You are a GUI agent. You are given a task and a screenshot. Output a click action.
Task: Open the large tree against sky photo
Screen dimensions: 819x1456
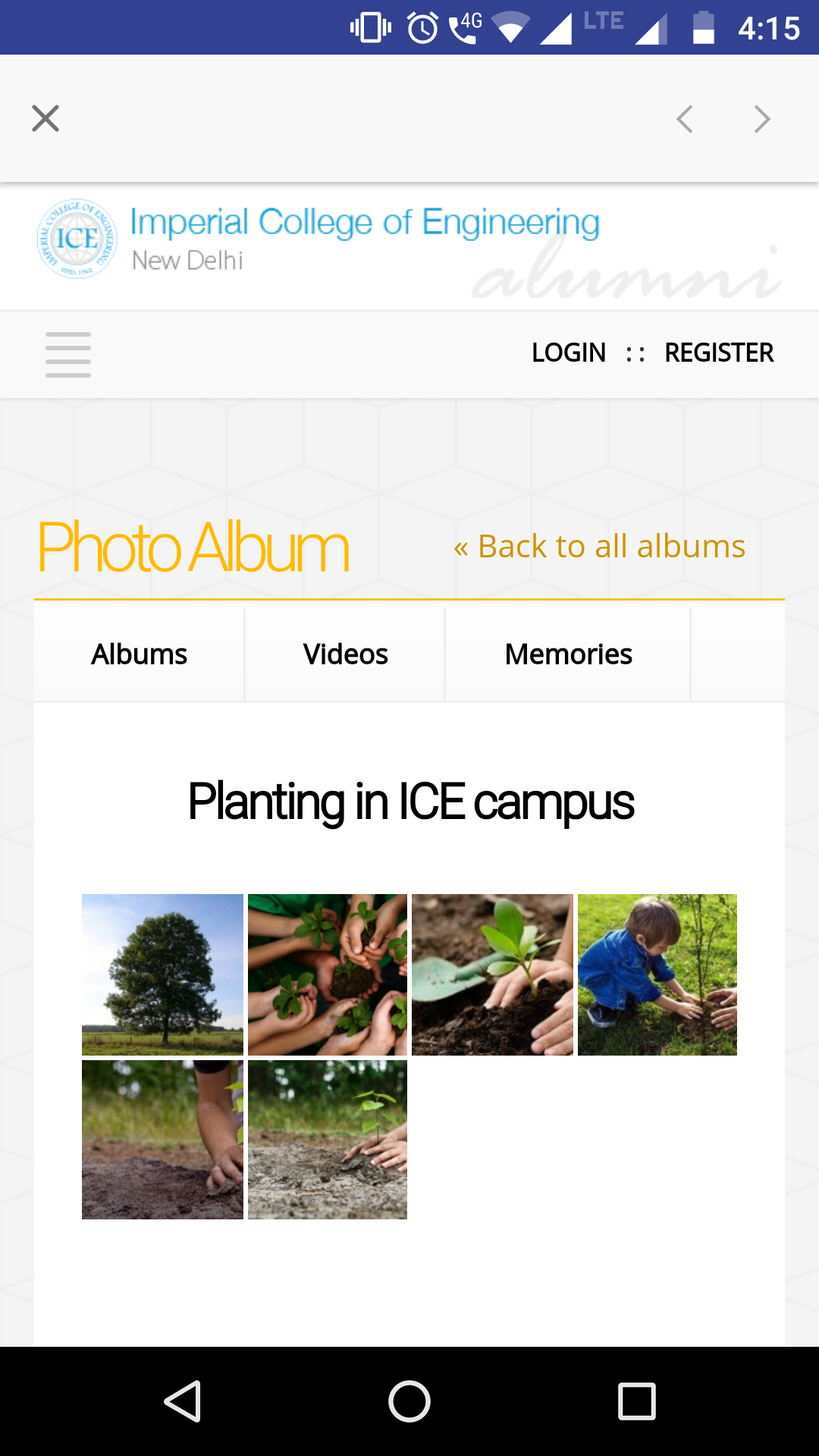coord(162,974)
